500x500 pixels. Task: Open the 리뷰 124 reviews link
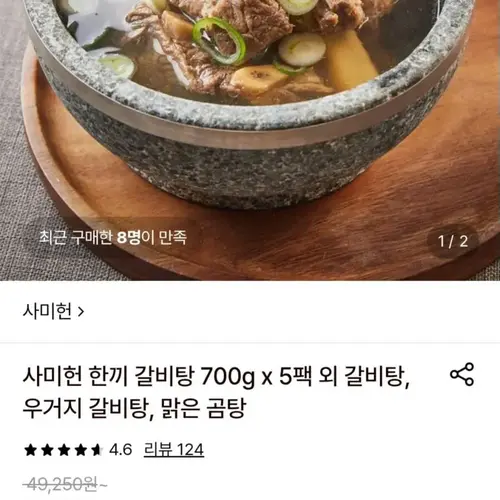click(174, 450)
